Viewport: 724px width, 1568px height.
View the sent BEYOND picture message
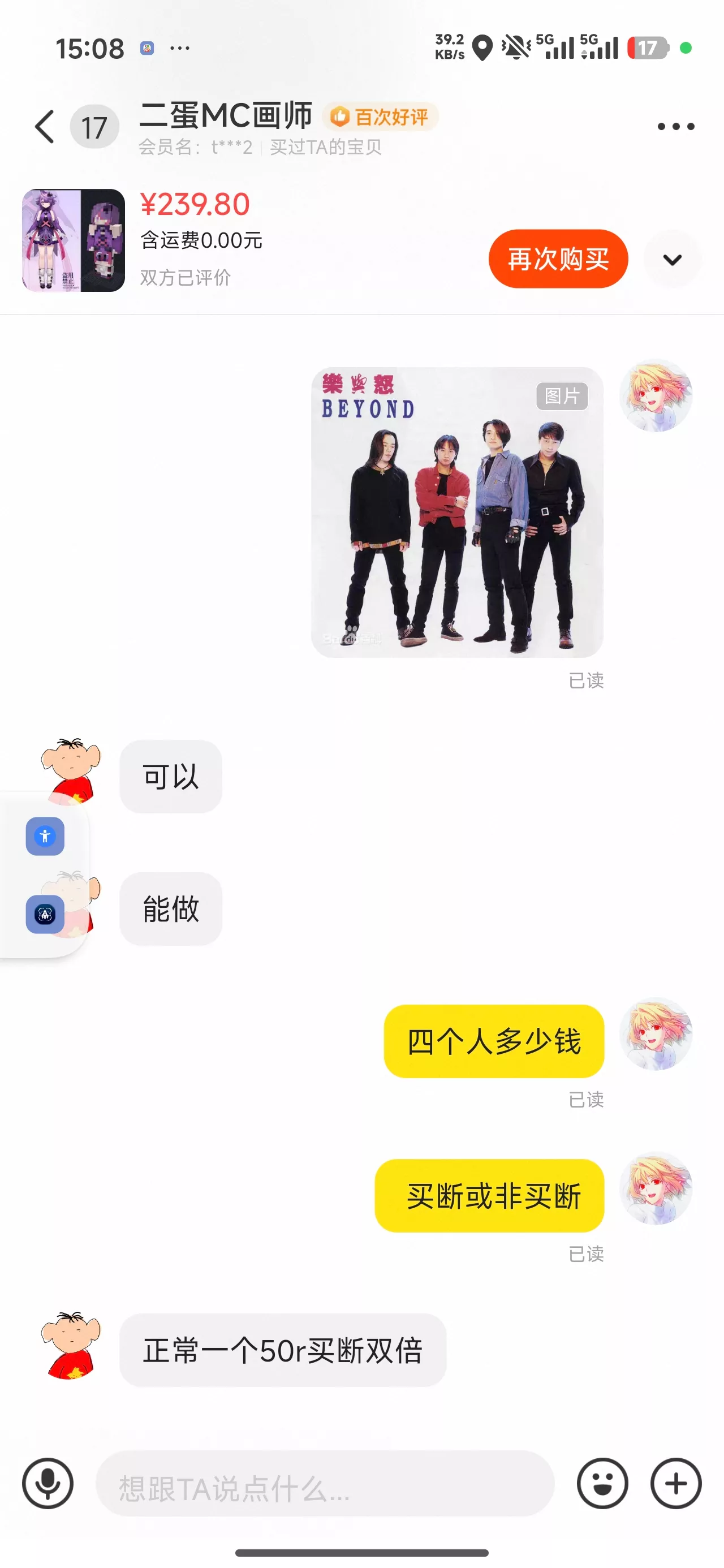(456, 512)
